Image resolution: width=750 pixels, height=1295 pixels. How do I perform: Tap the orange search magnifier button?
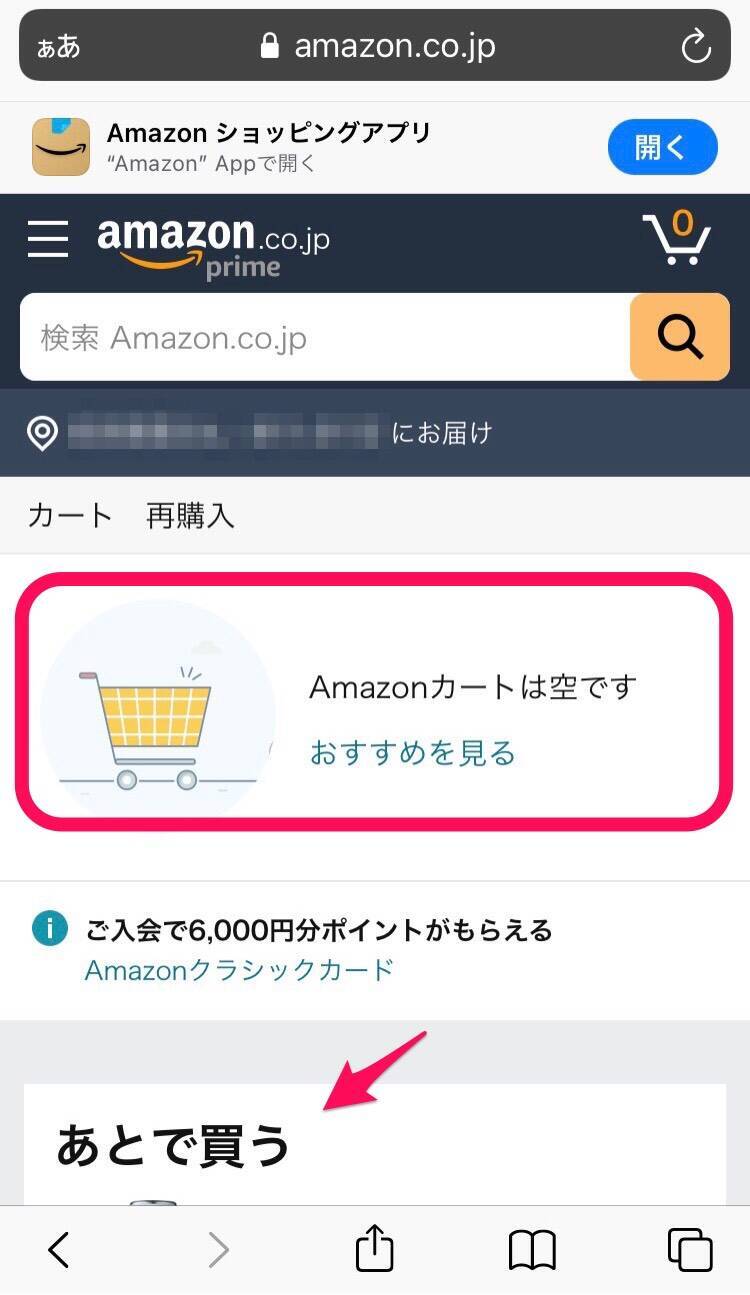tap(680, 338)
